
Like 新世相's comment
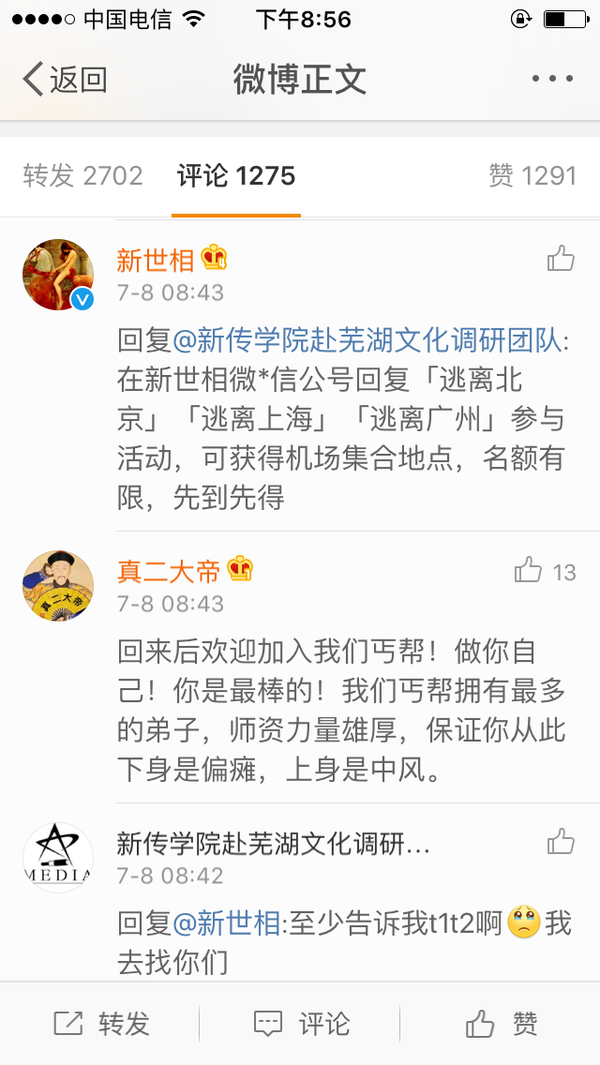560,260
